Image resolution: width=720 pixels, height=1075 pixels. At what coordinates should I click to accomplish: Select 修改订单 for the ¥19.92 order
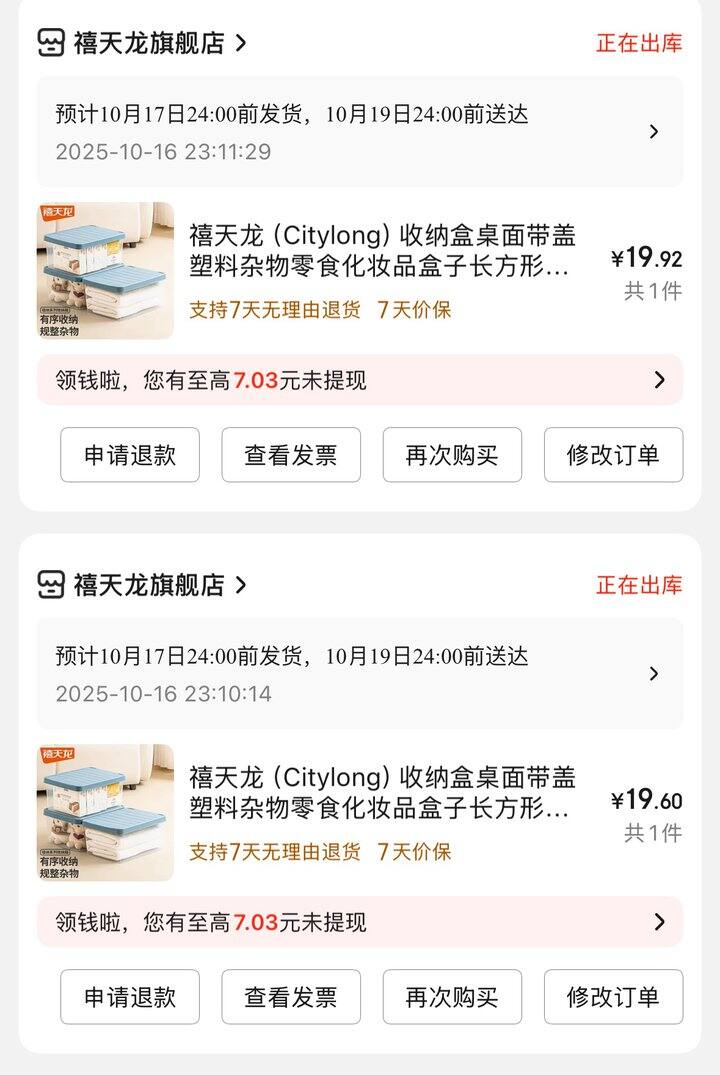pos(613,455)
